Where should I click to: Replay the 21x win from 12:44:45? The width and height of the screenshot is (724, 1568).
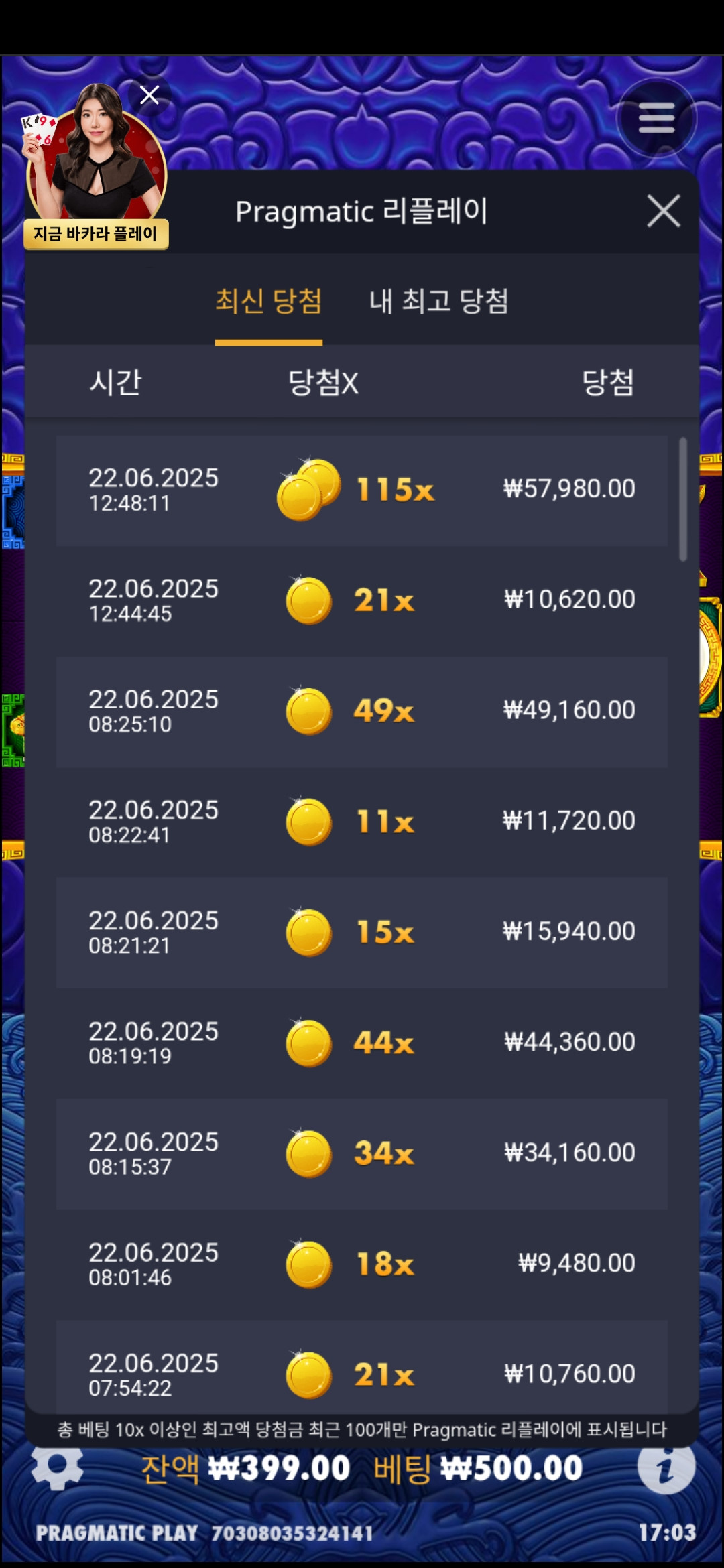point(362,601)
